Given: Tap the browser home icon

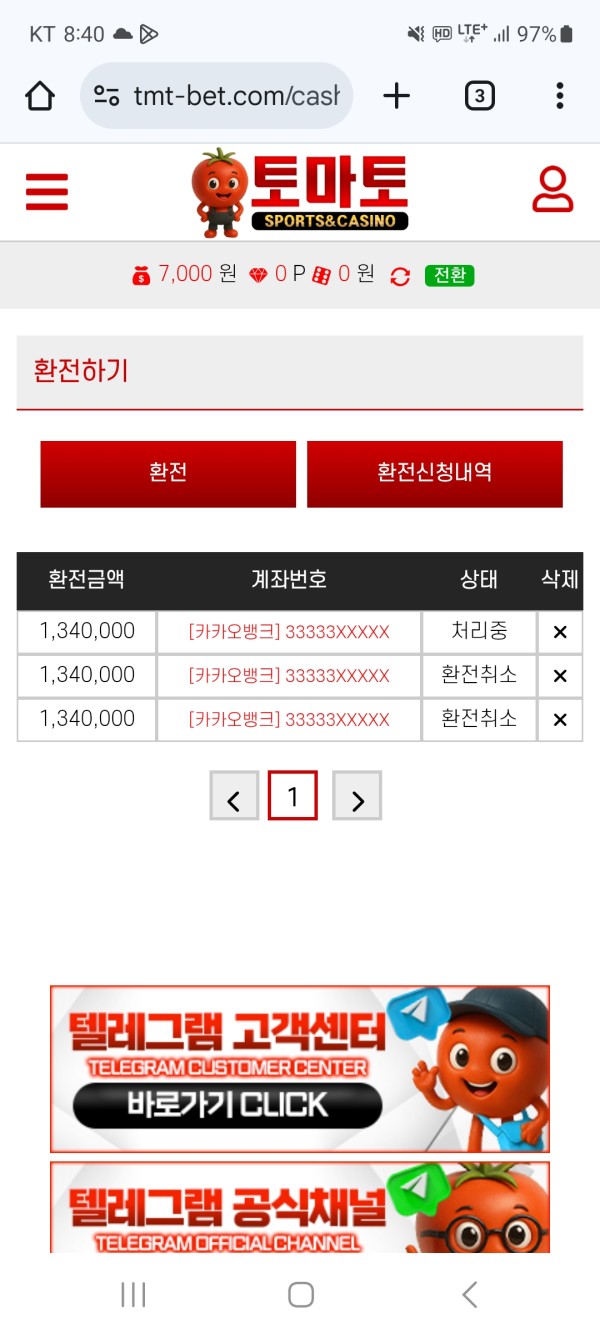Looking at the screenshot, I should tap(40, 96).
